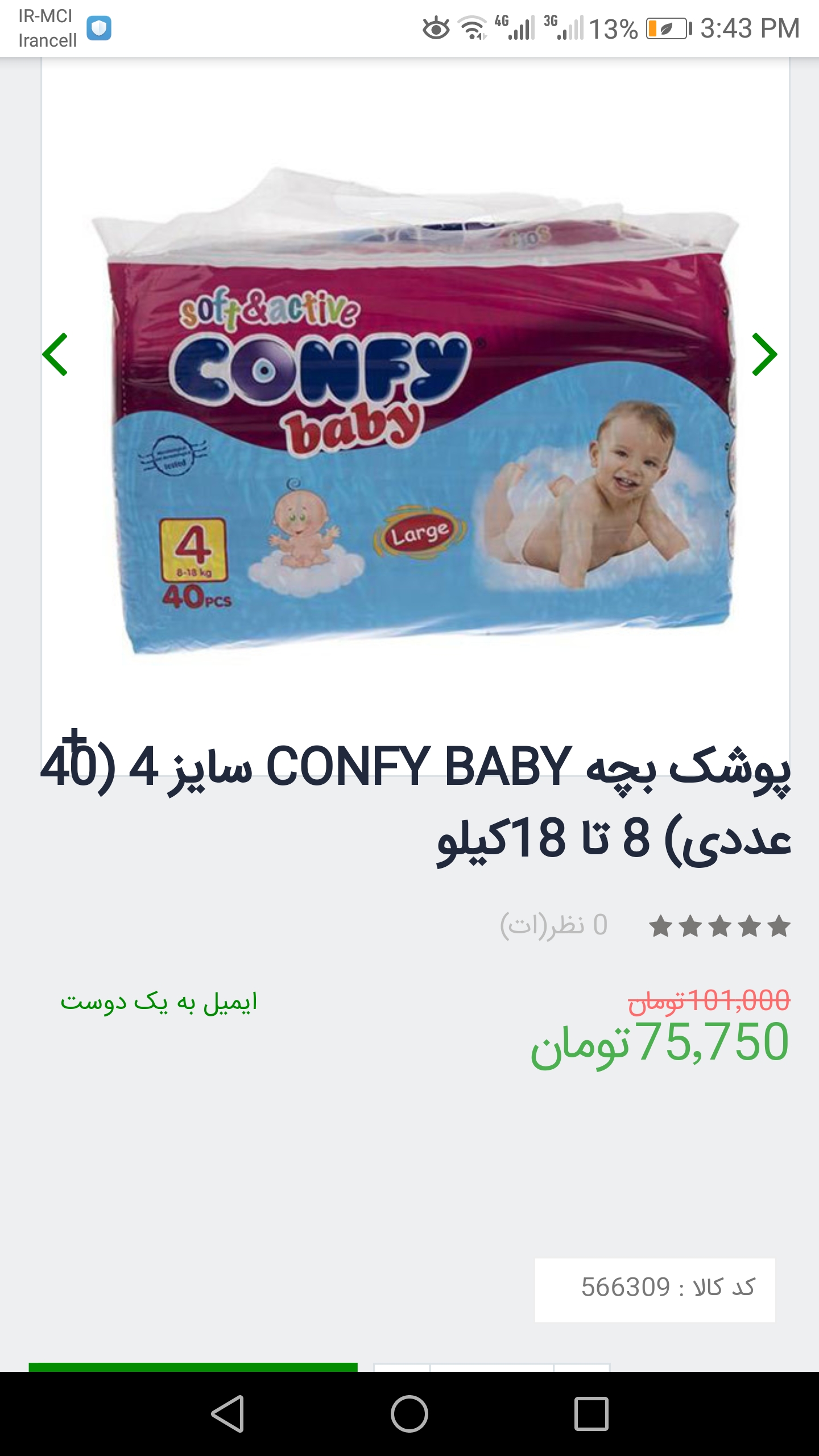Open the recent apps overview
The image size is (819, 1456).
coord(591,1413)
